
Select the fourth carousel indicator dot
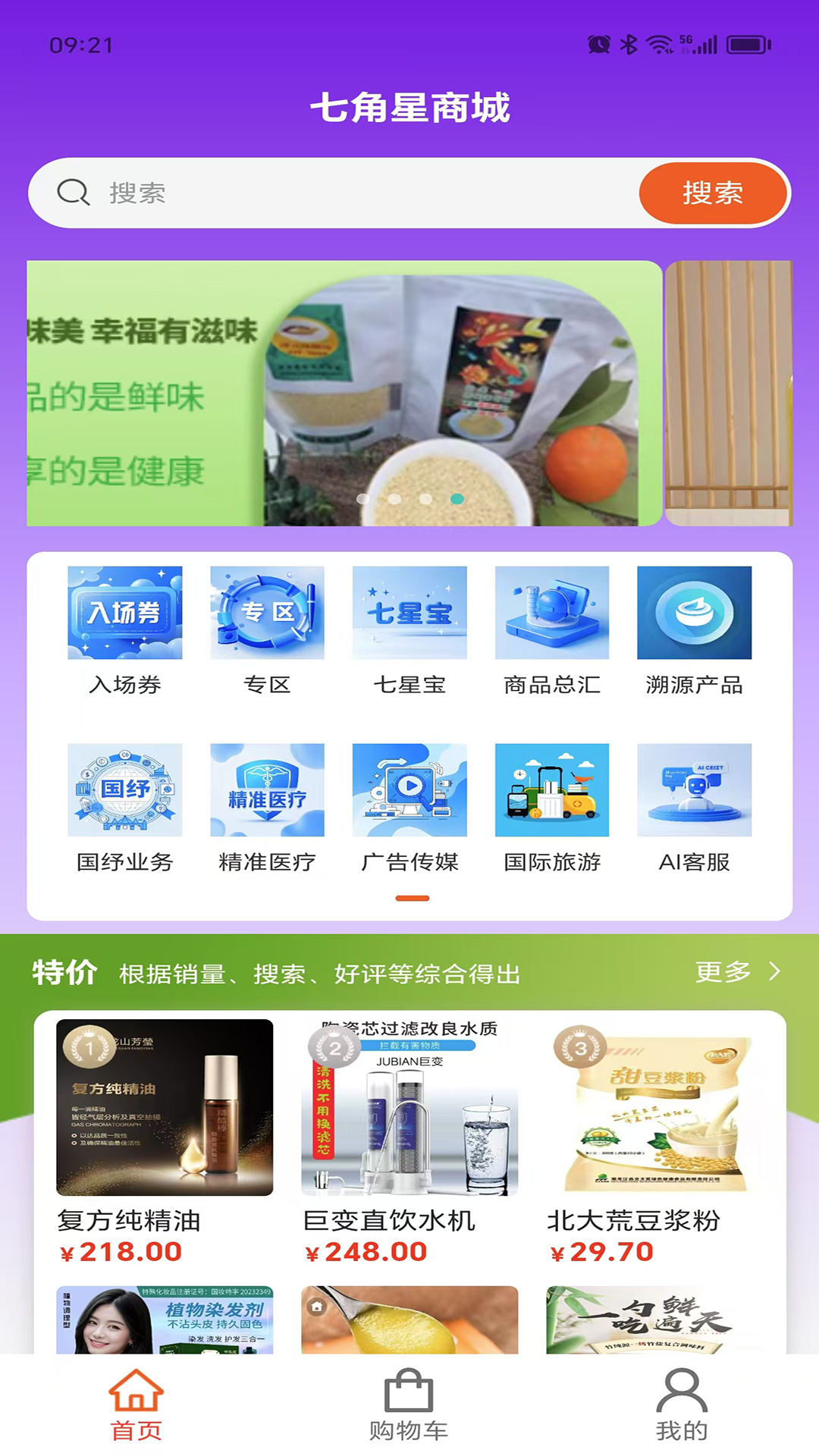457,498
